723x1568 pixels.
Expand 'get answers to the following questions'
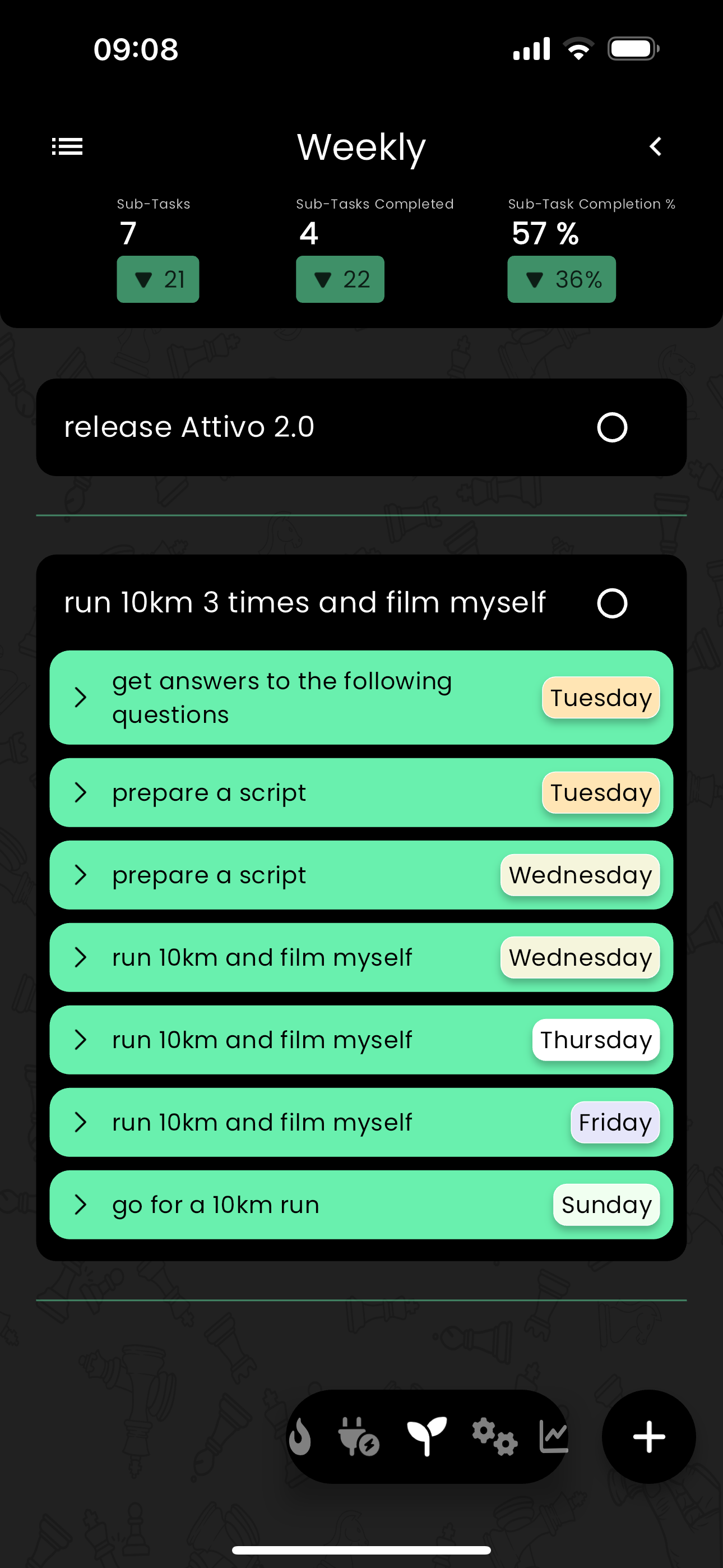click(81, 698)
